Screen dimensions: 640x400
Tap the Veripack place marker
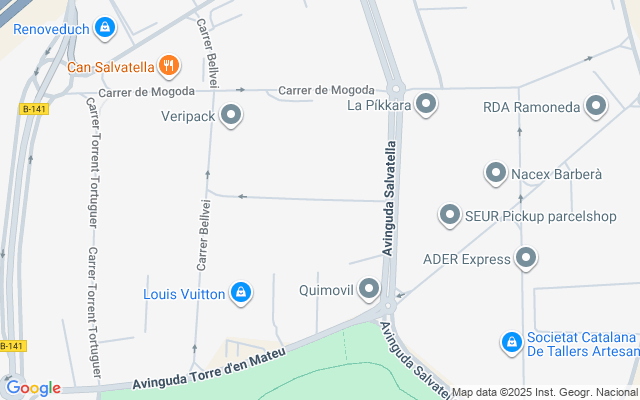[231, 116]
